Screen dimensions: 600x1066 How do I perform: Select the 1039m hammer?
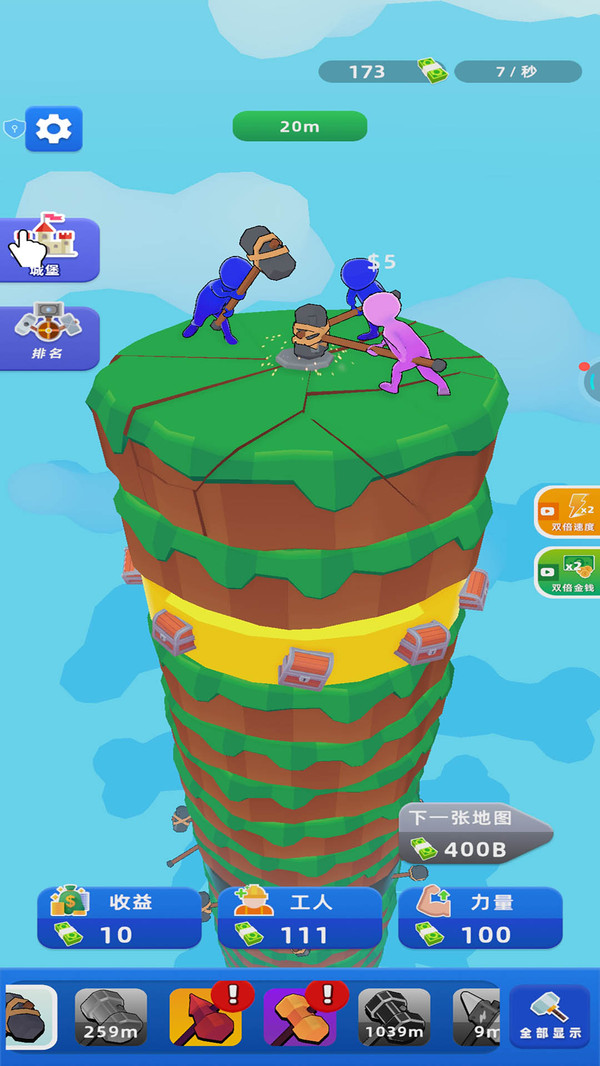[394, 1017]
